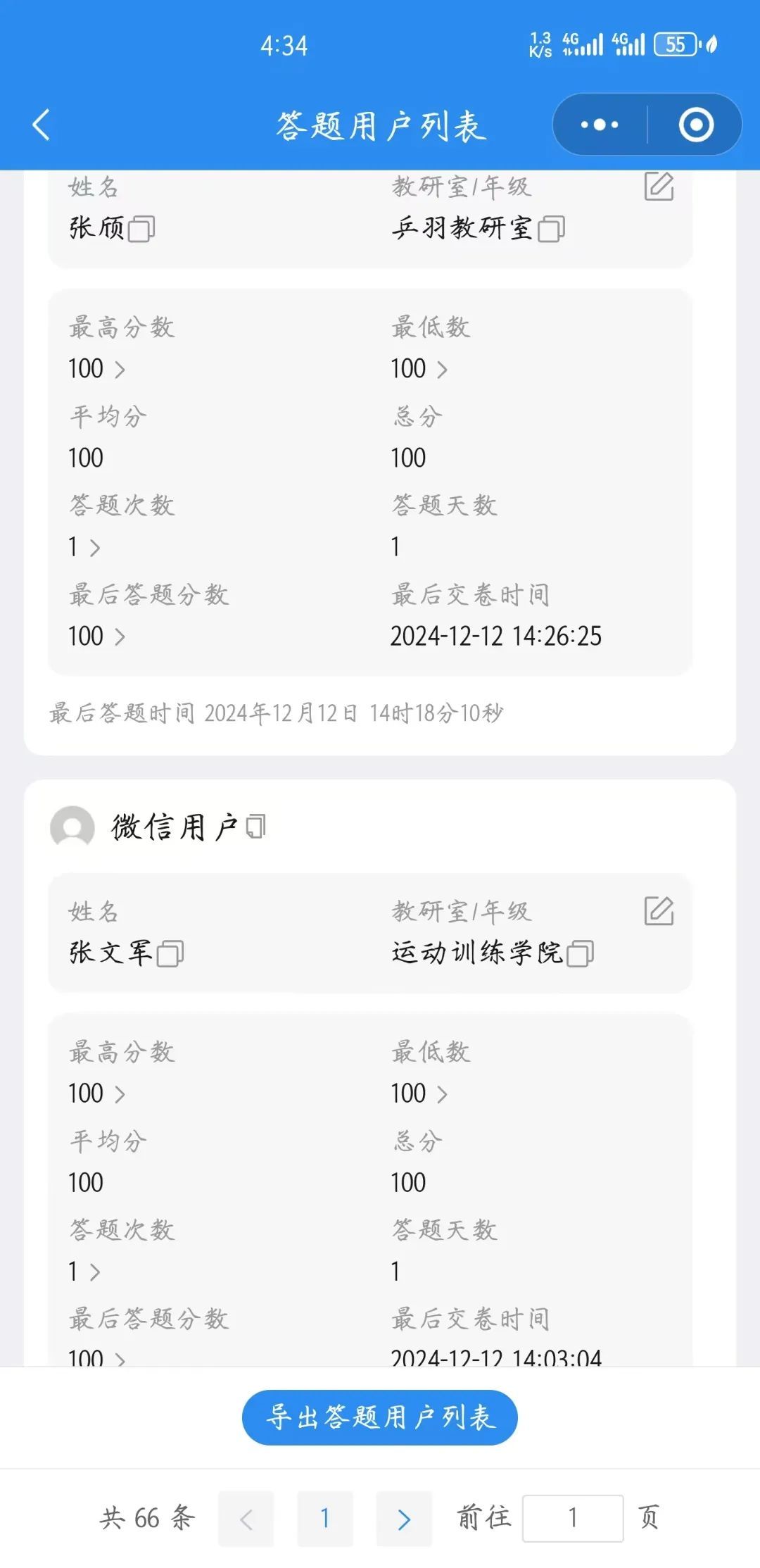Go back from 答题用户列表
This screenshot has width=760, height=1568.
[42, 125]
